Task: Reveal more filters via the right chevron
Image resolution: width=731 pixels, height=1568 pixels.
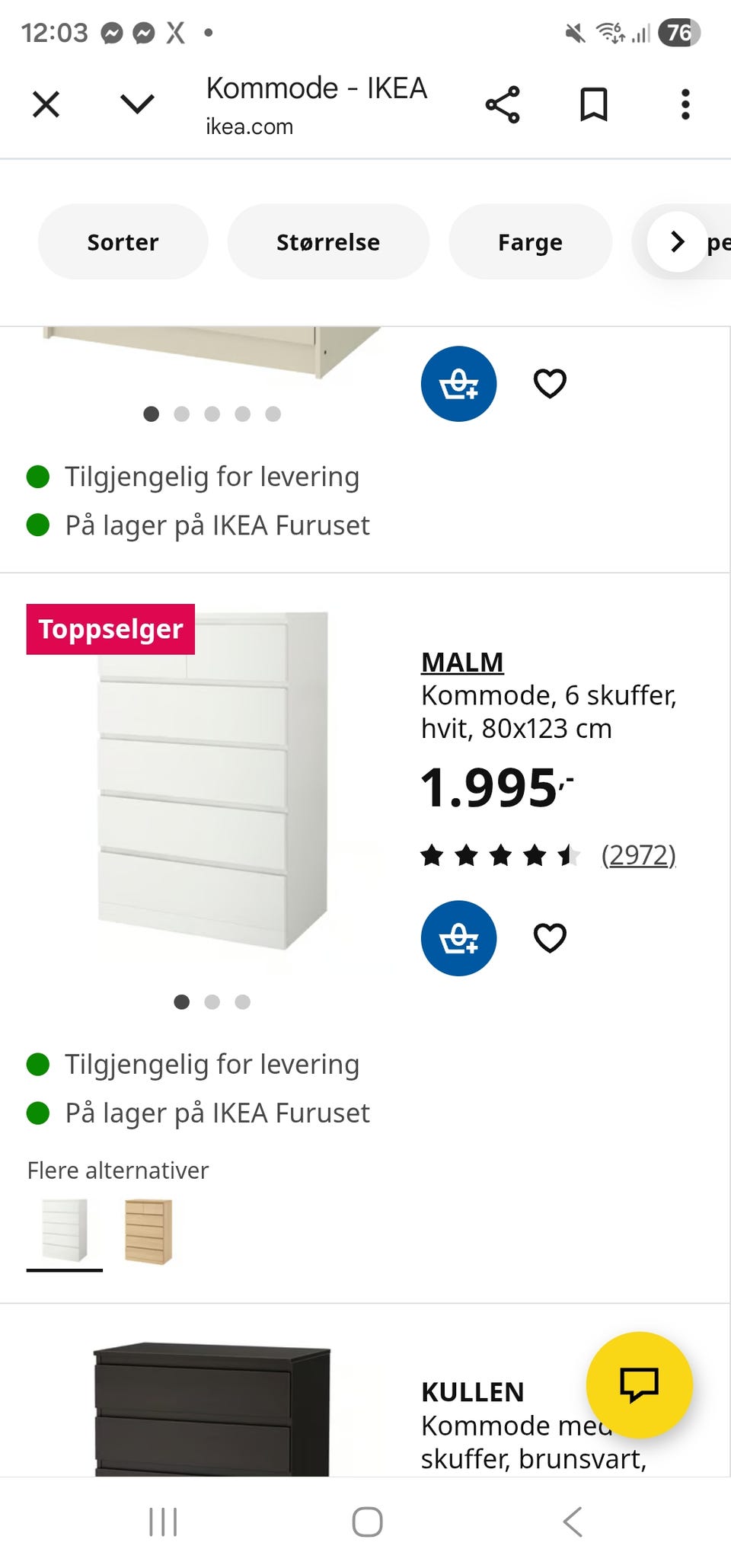Action: [676, 241]
